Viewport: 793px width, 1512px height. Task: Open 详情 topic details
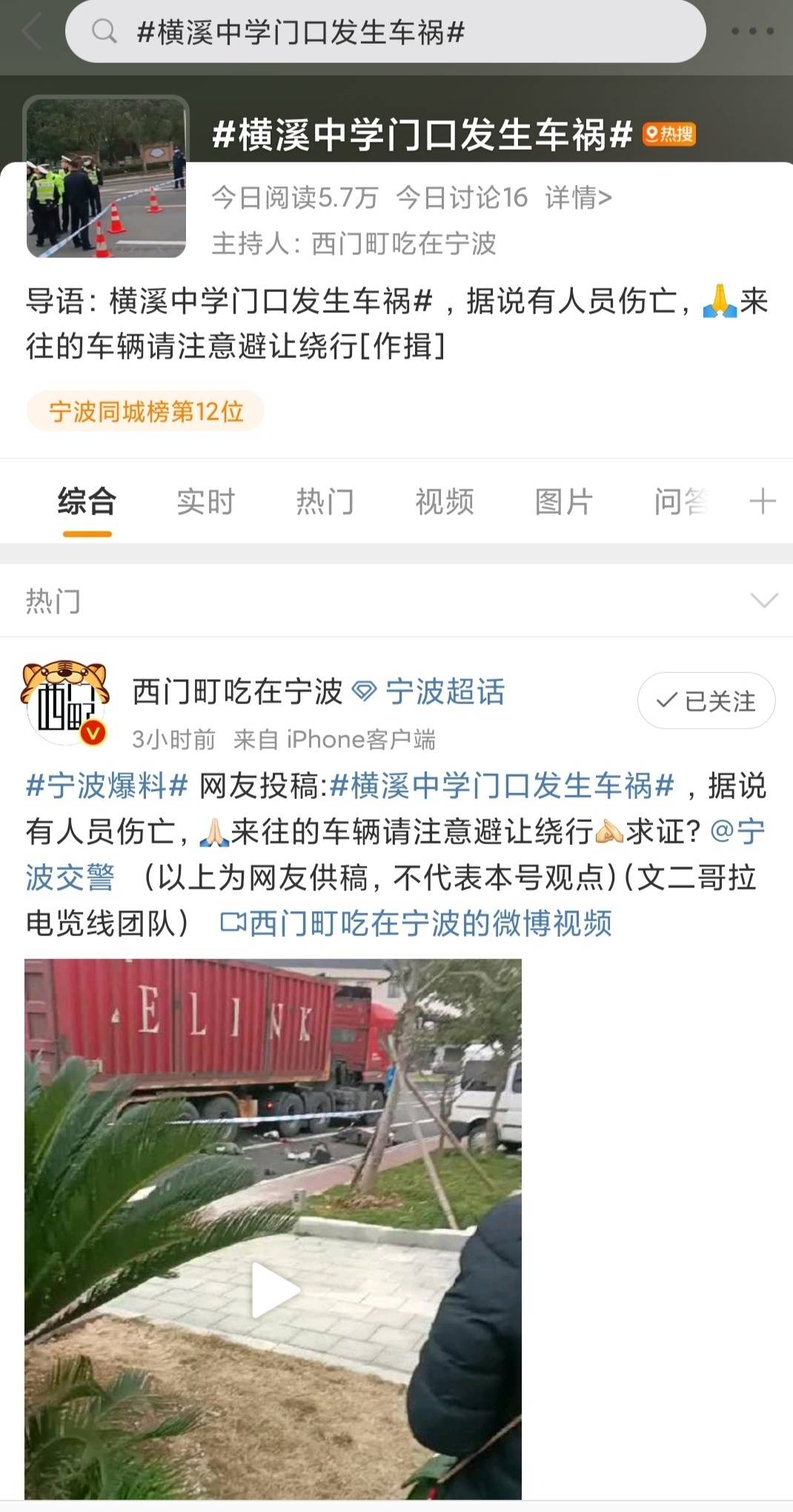click(578, 198)
